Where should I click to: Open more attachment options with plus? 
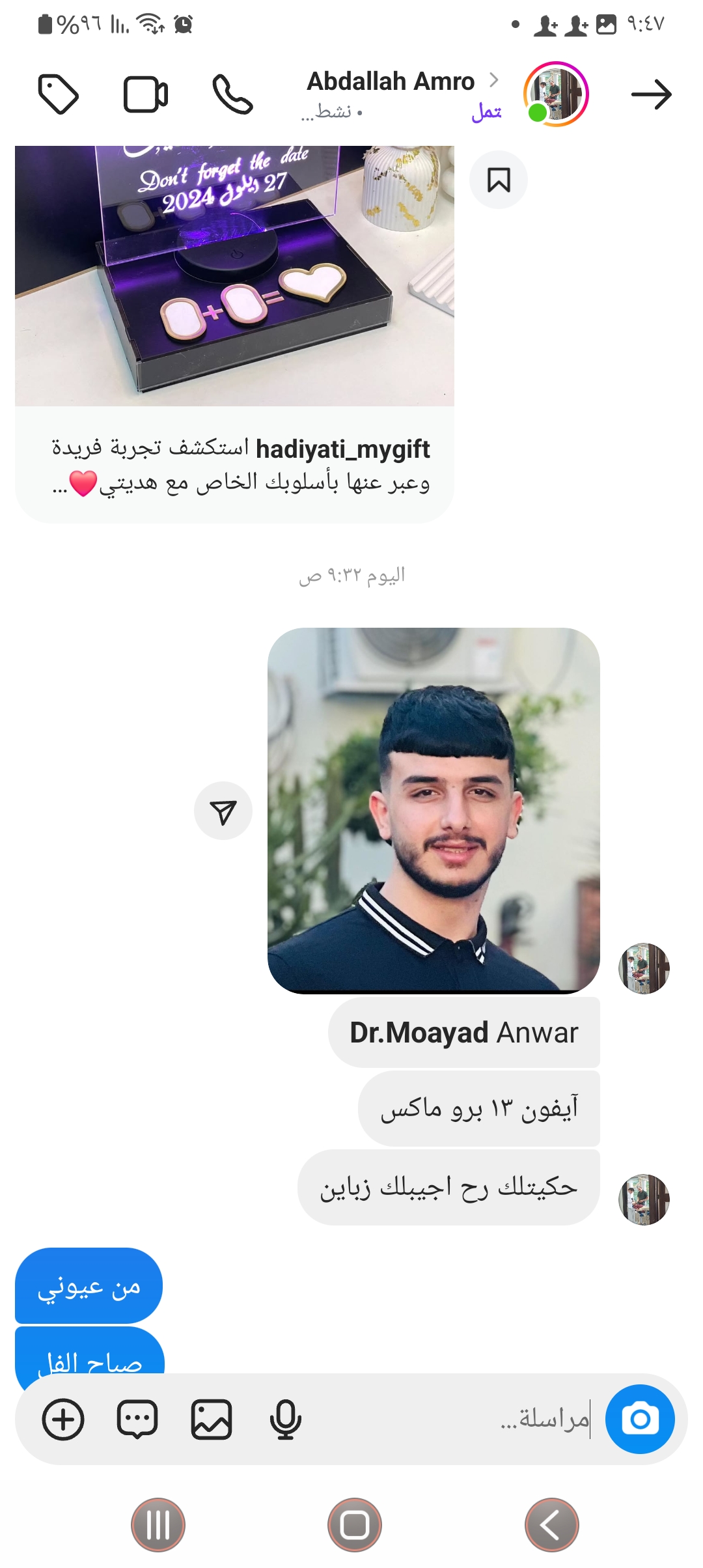click(63, 1420)
